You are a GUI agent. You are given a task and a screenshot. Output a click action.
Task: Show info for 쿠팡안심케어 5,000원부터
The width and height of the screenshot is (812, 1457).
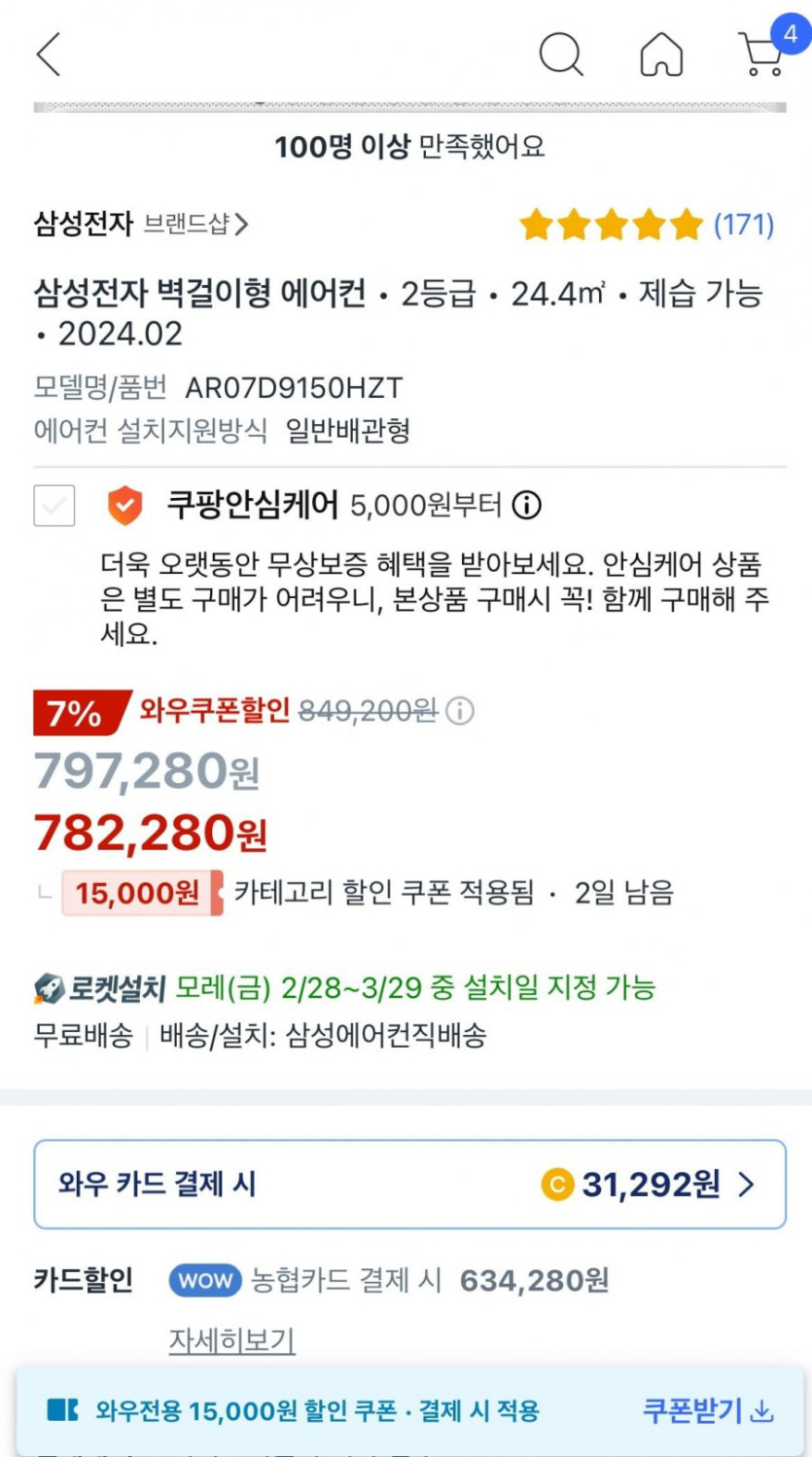pos(526,506)
